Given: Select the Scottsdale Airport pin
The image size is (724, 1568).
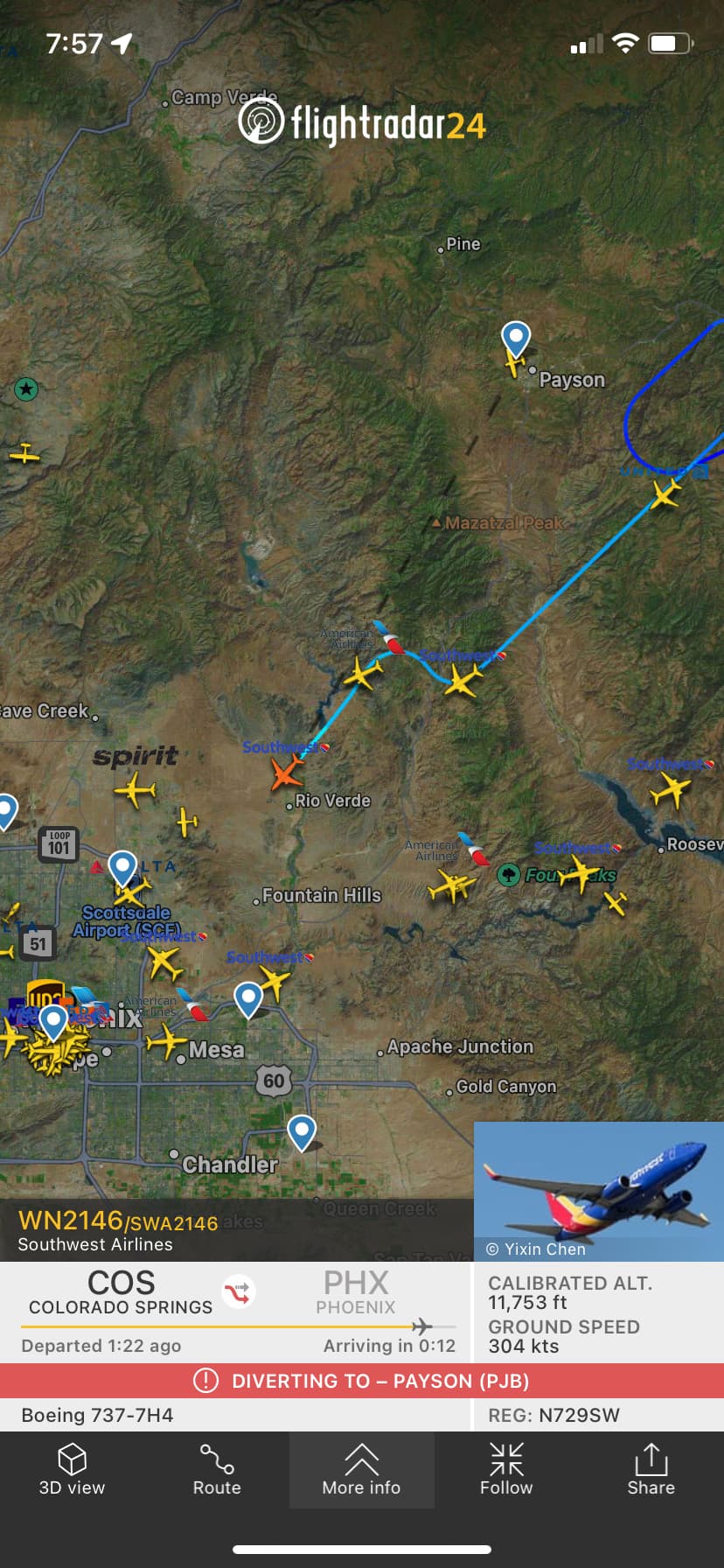Looking at the screenshot, I should tap(122, 868).
